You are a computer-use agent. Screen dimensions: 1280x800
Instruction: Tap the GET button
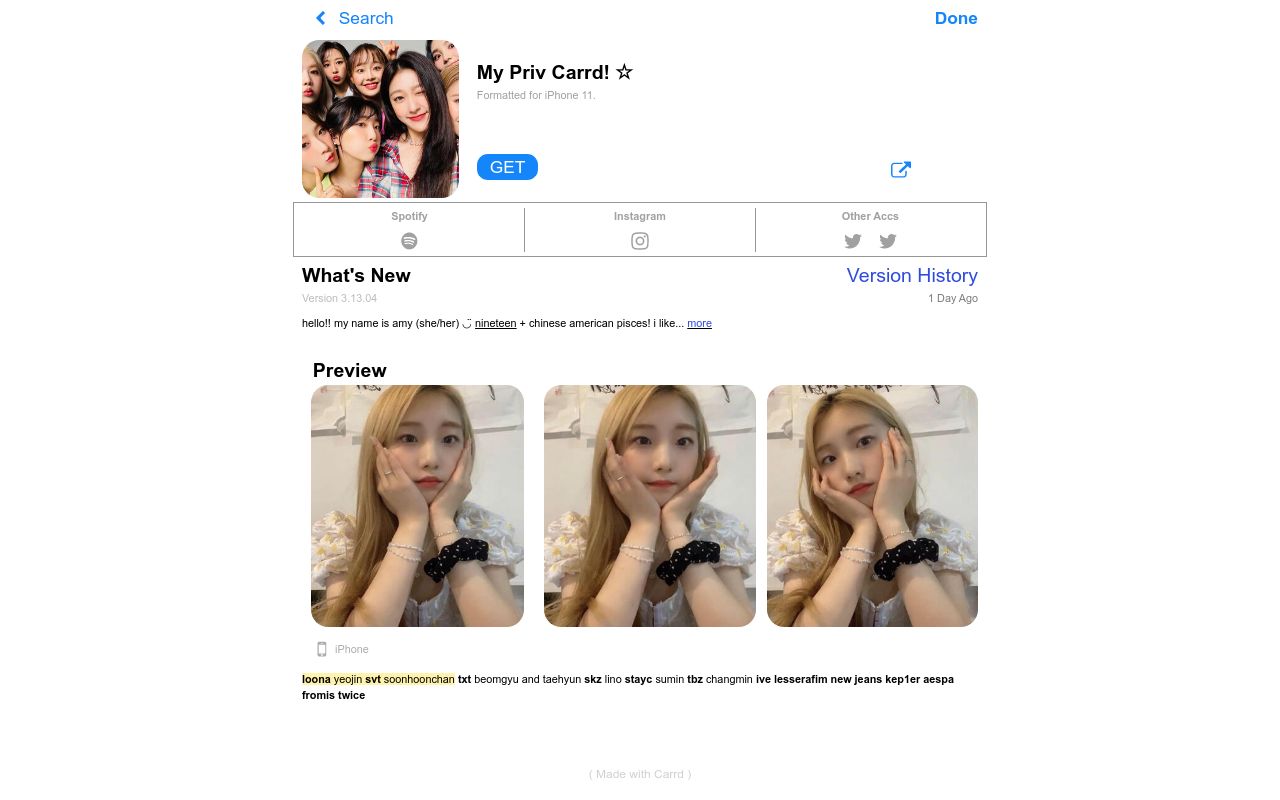(x=507, y=167)
